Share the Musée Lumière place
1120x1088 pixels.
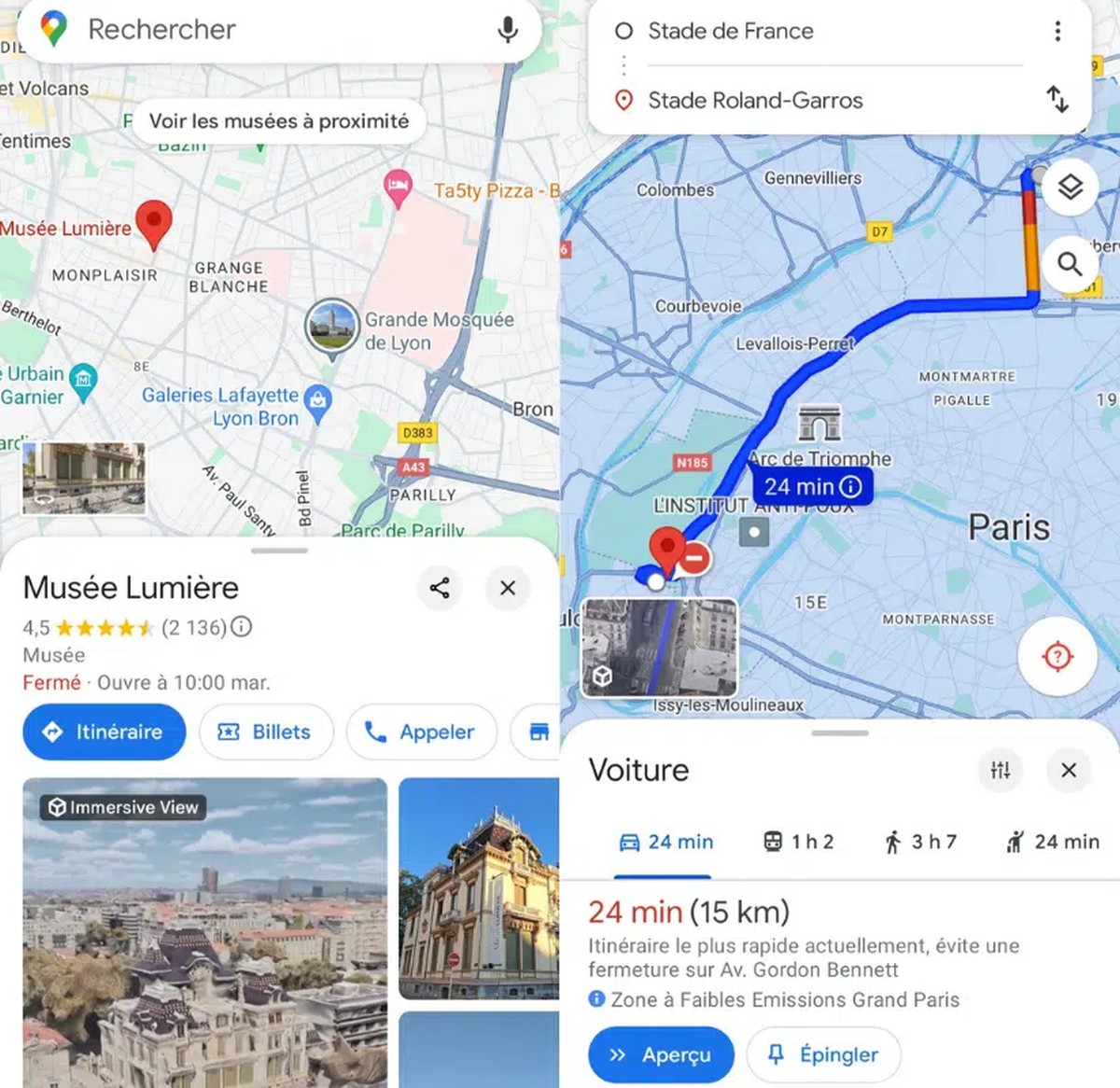click(440, 588)
